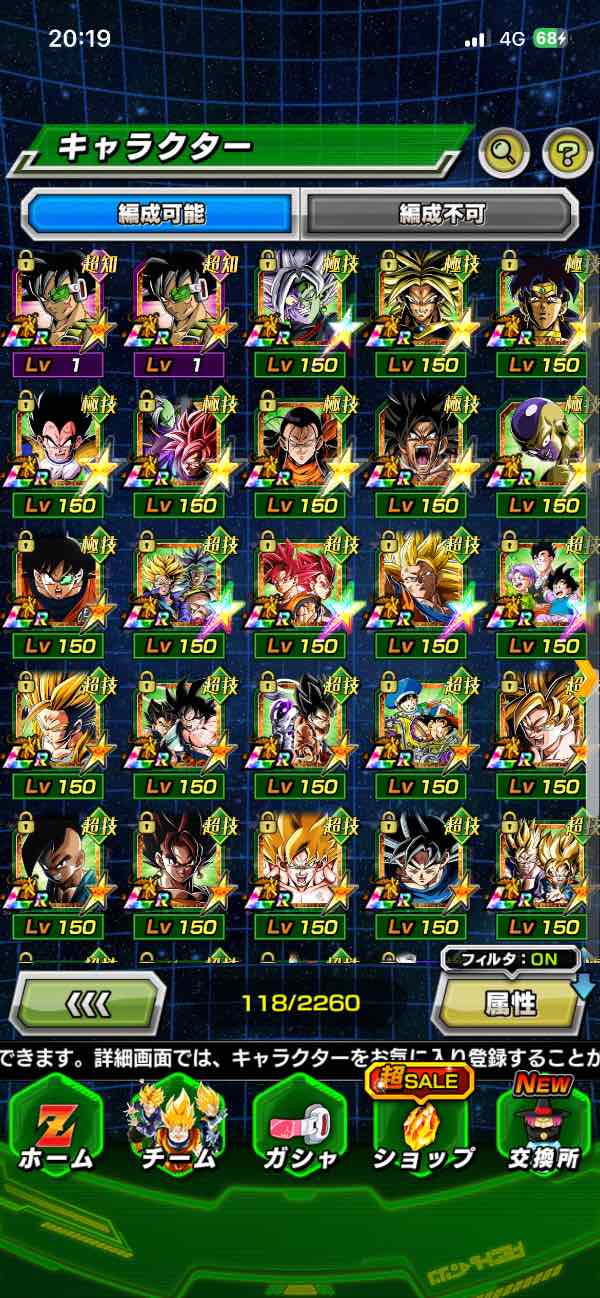Screen dimensions: 600x1298
Task: Switch to the 編成可能 tab
Action: [160, 213]
